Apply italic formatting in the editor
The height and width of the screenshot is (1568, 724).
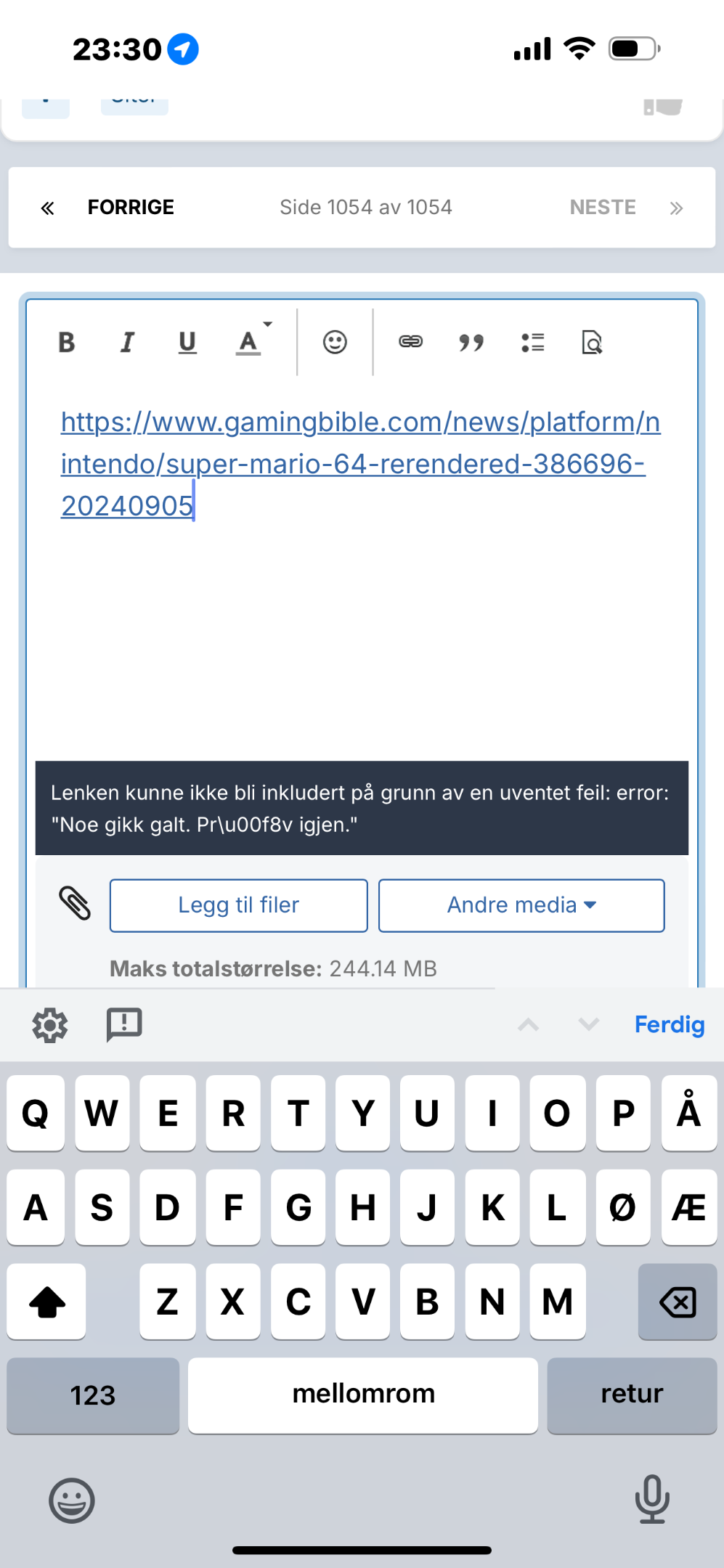[x=127, y=342]
